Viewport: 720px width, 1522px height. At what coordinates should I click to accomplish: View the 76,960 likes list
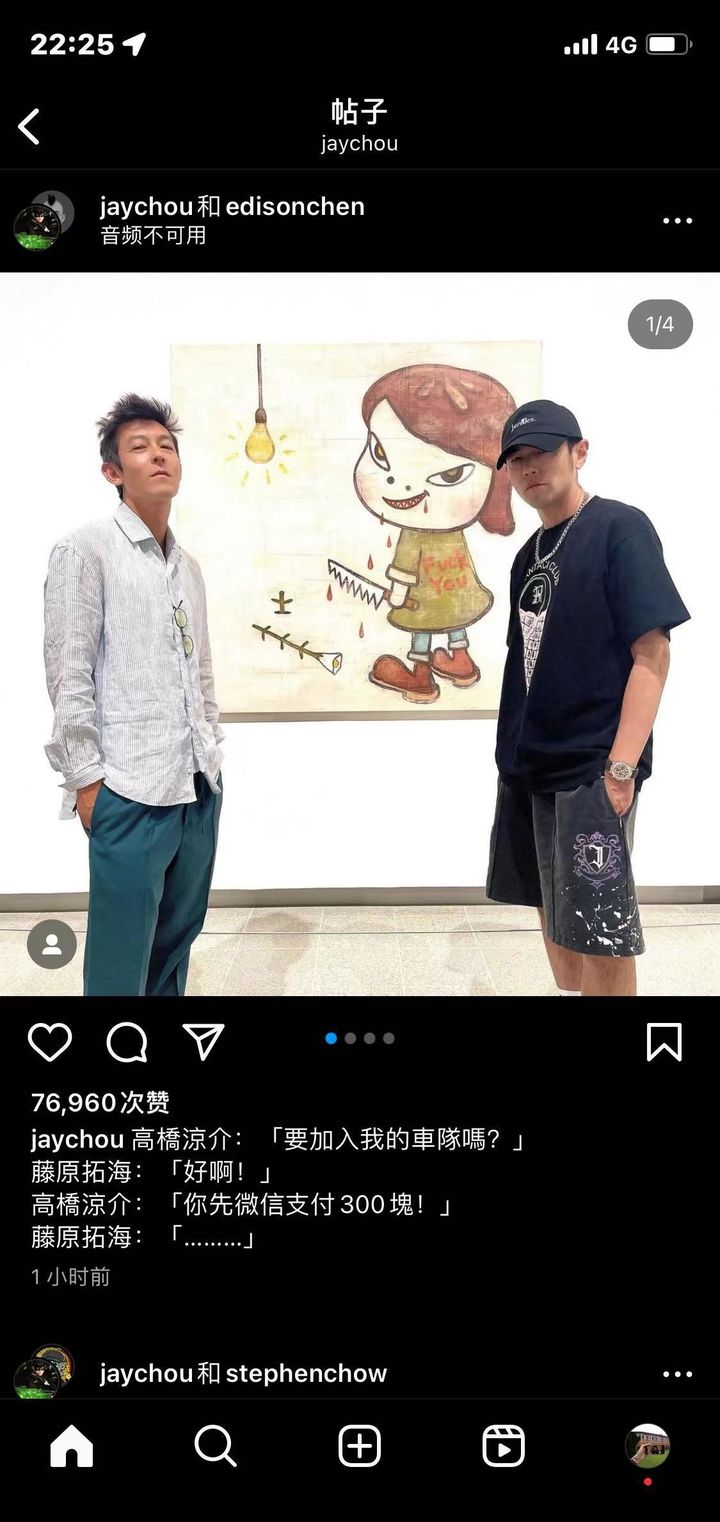coord(100,1102)
